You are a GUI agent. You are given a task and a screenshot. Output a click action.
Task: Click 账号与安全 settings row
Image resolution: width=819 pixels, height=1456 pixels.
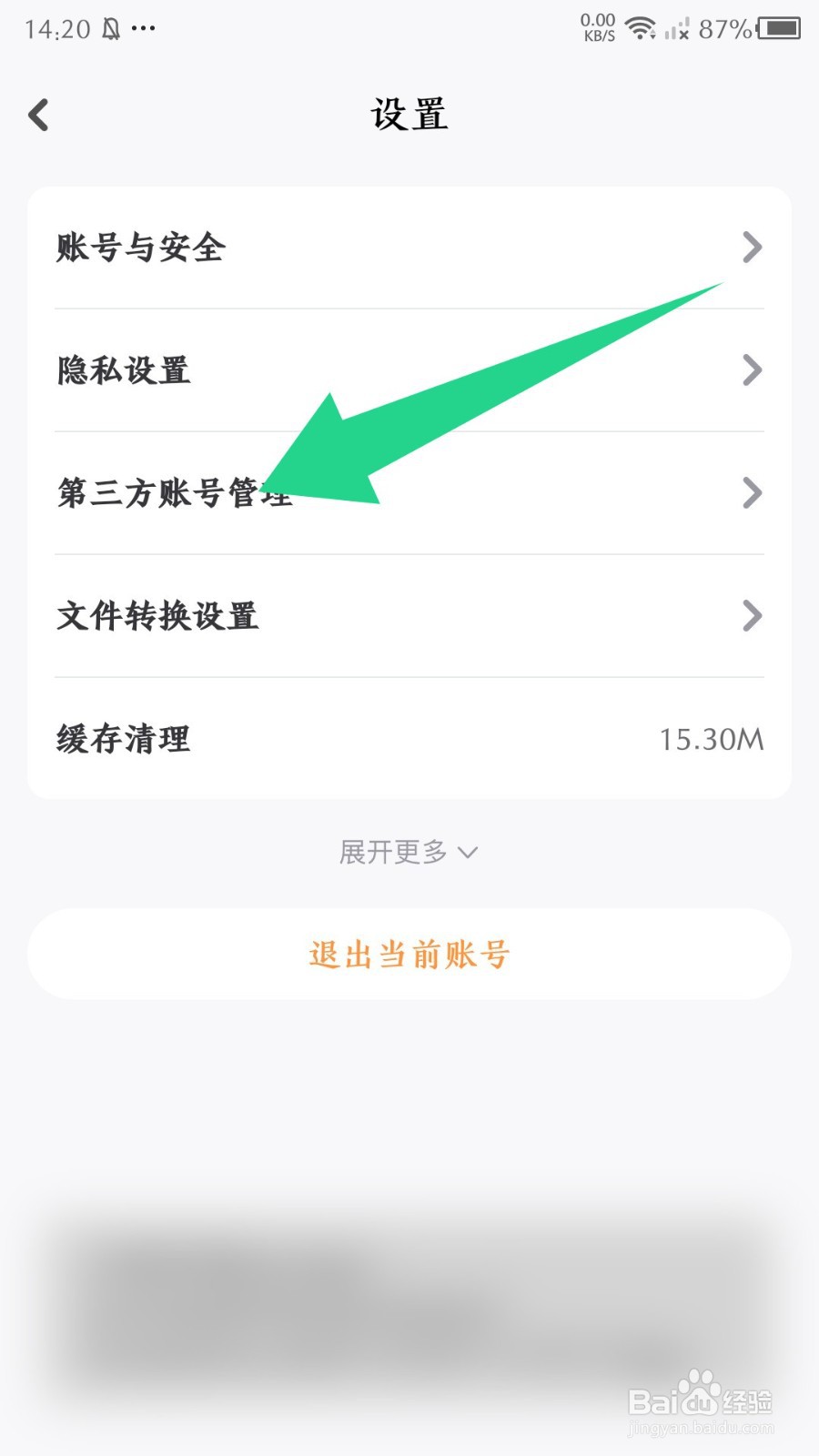pyautogui.click(x=141, y=248)
